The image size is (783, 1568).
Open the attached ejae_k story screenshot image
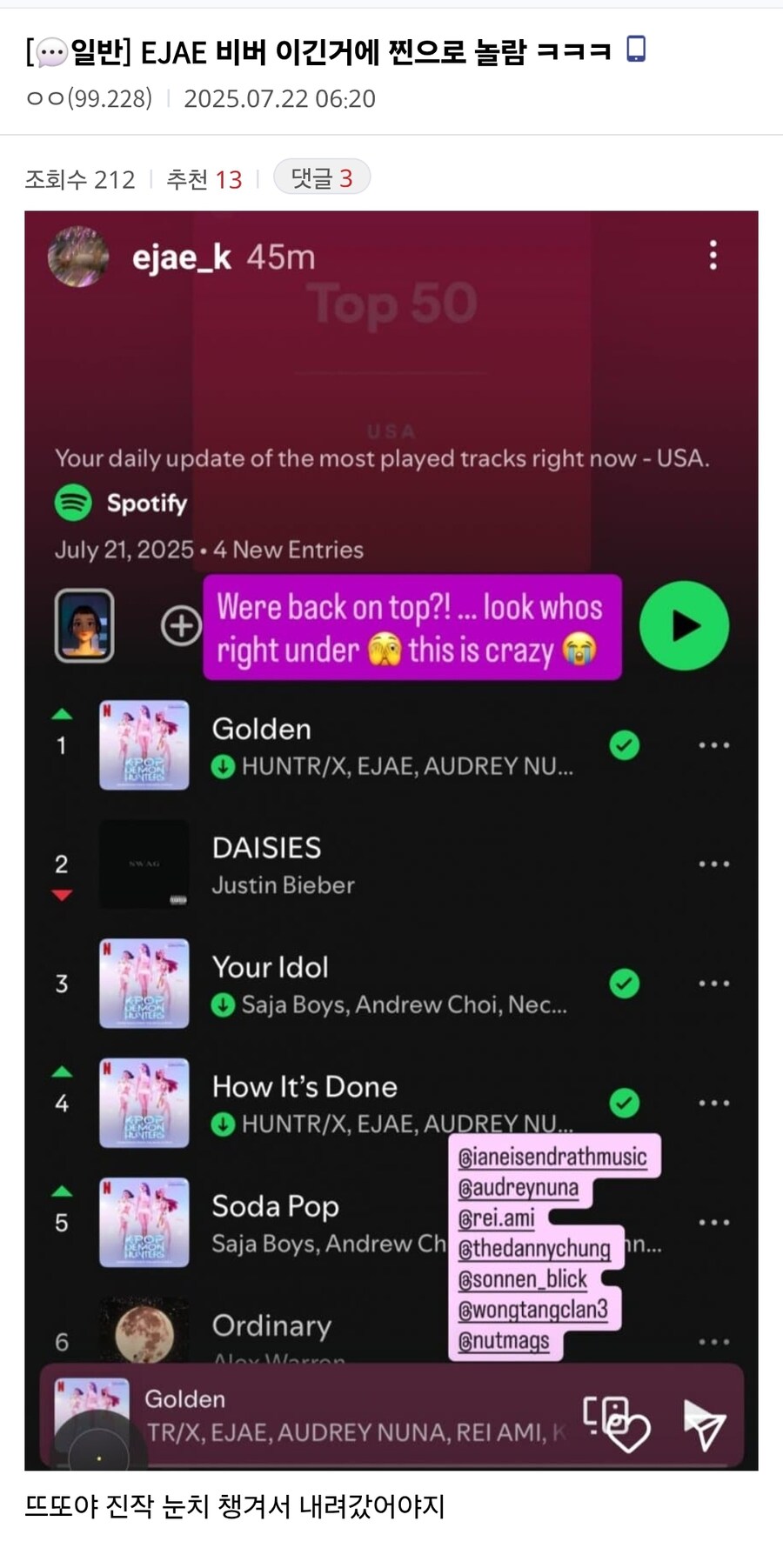(391, 839)
